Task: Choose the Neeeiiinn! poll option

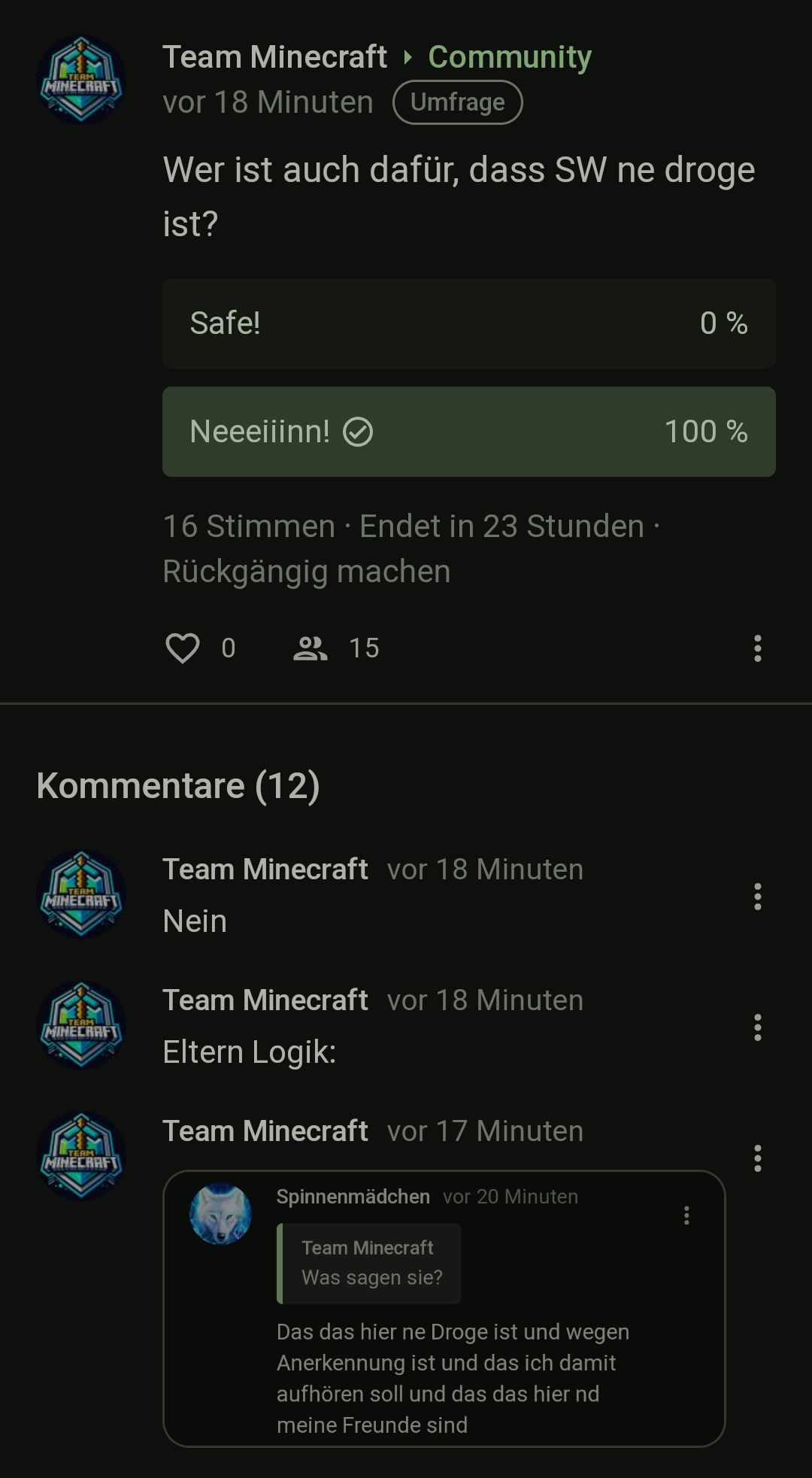Action: 468,432
